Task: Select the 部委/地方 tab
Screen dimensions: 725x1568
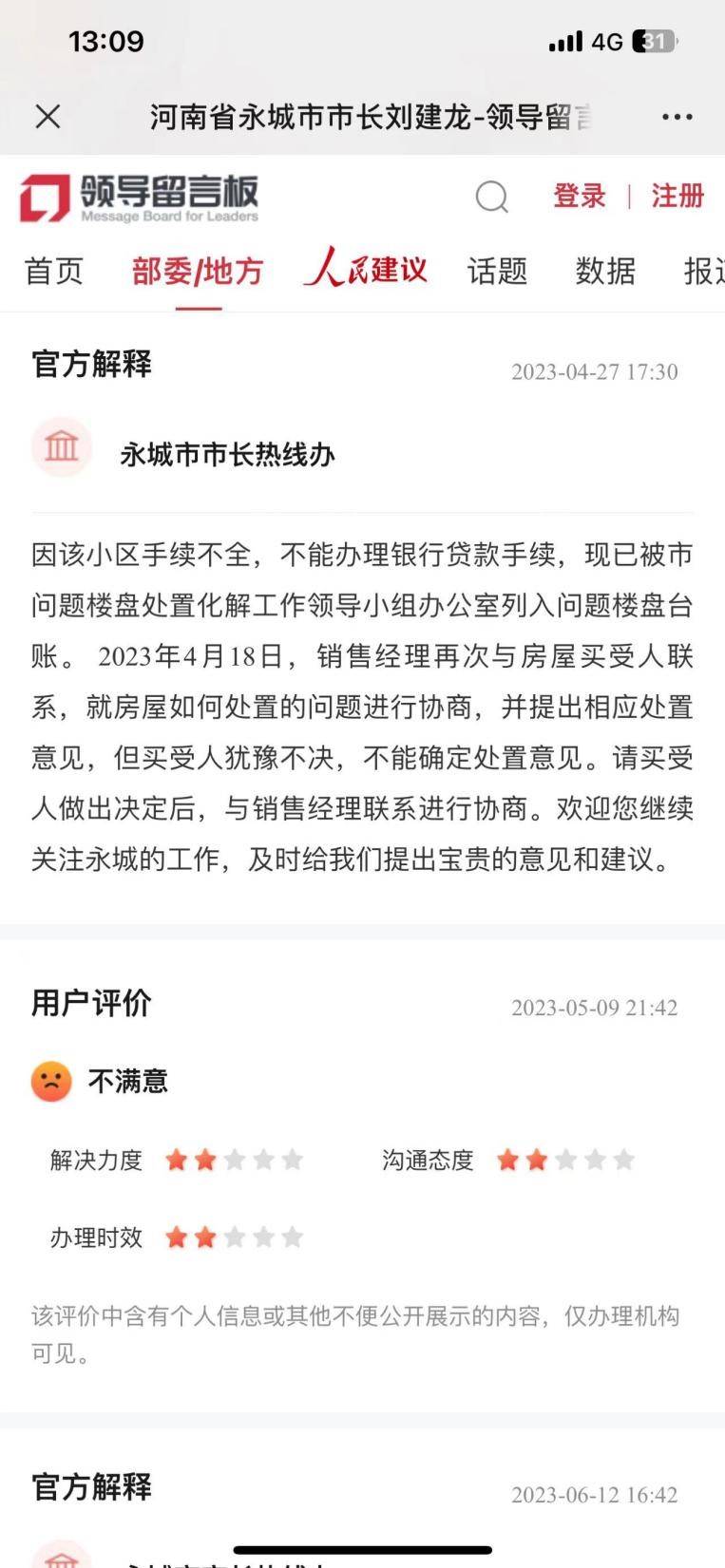Action: [x=198, y=271]
